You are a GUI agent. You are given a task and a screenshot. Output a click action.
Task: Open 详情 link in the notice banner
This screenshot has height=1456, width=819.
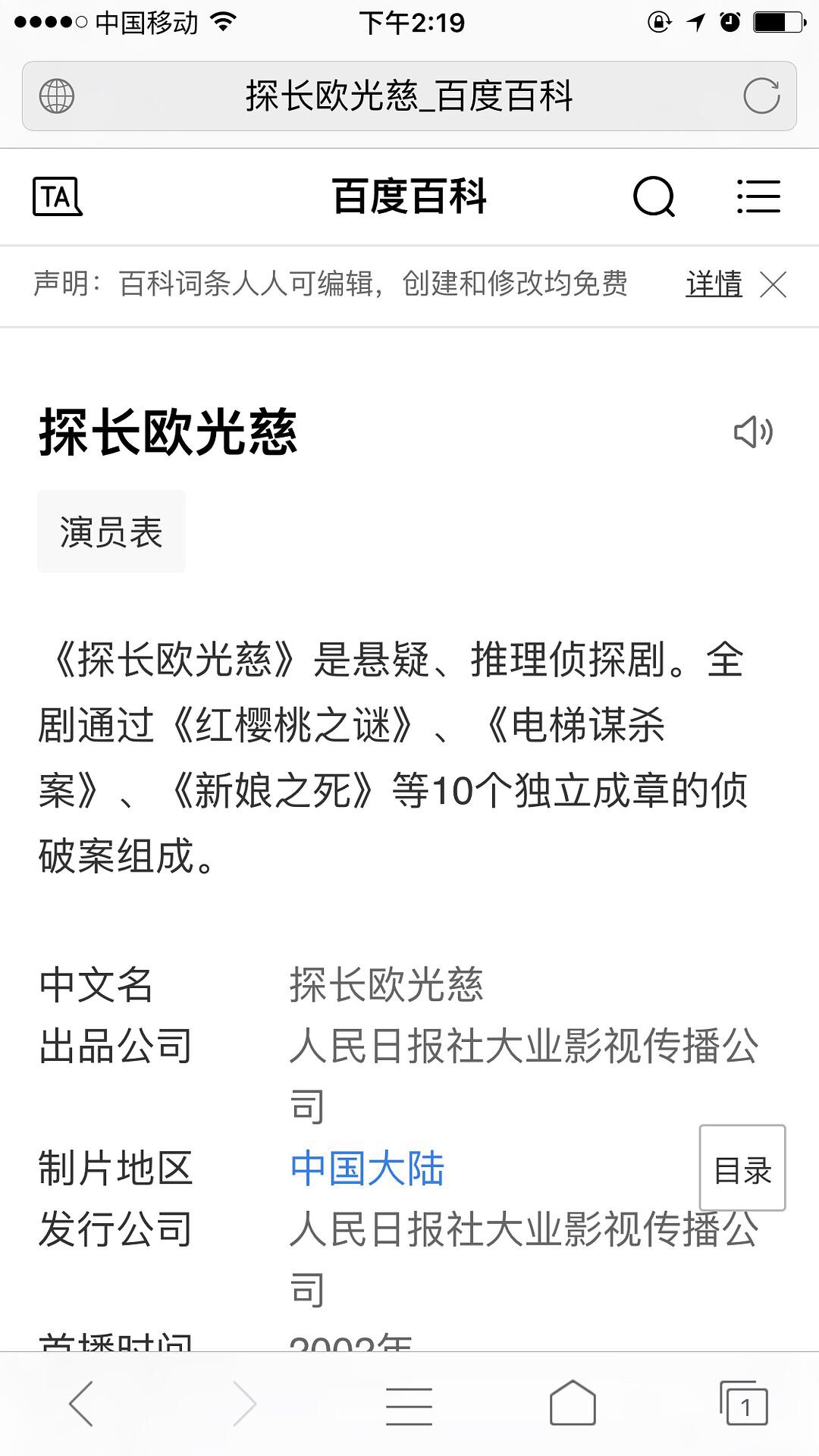[x=714, y=284]
